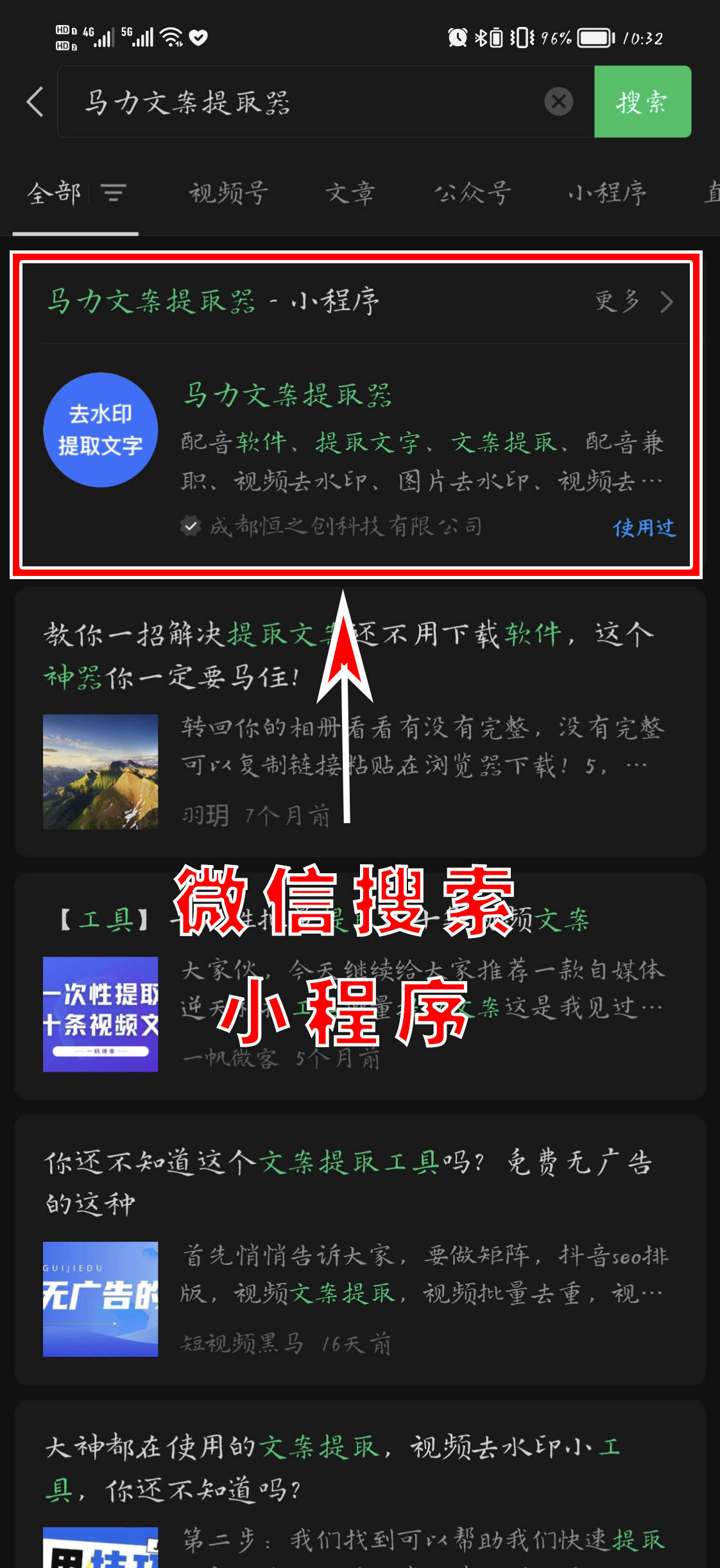Click the back arrow to exit search
720x1568 pixels.
point(35,103)
